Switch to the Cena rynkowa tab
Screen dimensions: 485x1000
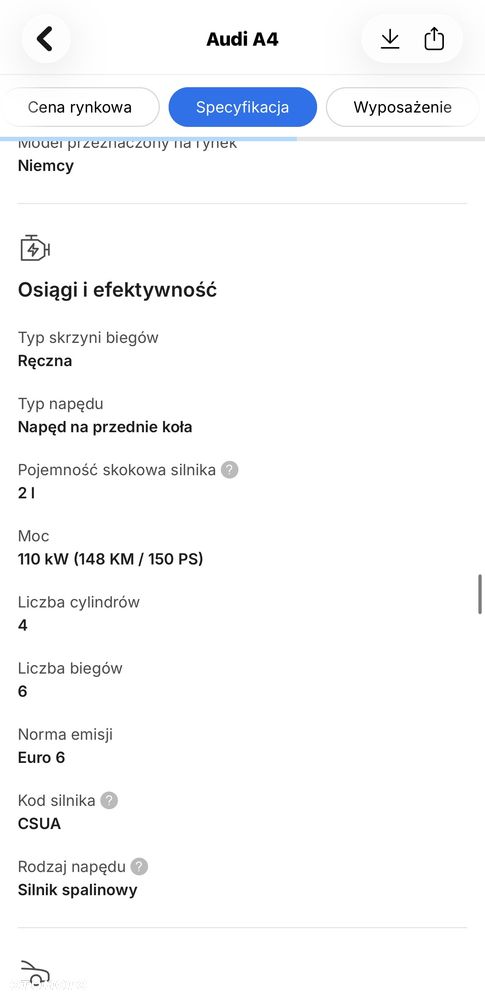pos(80,107)
